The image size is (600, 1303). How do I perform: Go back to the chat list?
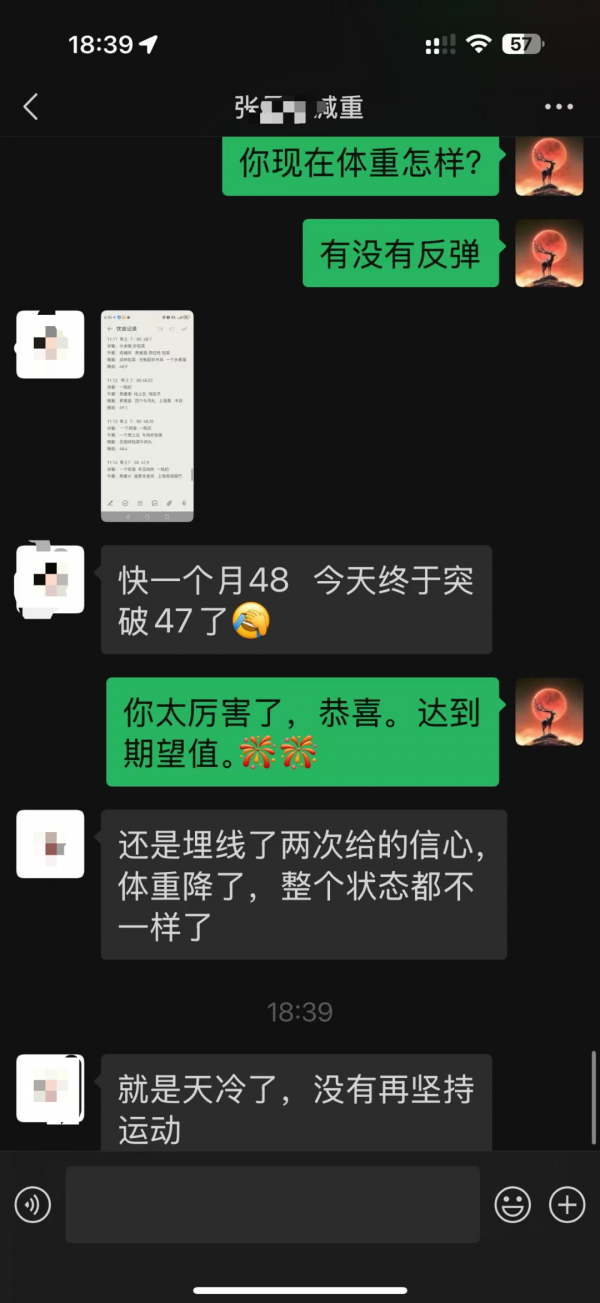[31, 107]
